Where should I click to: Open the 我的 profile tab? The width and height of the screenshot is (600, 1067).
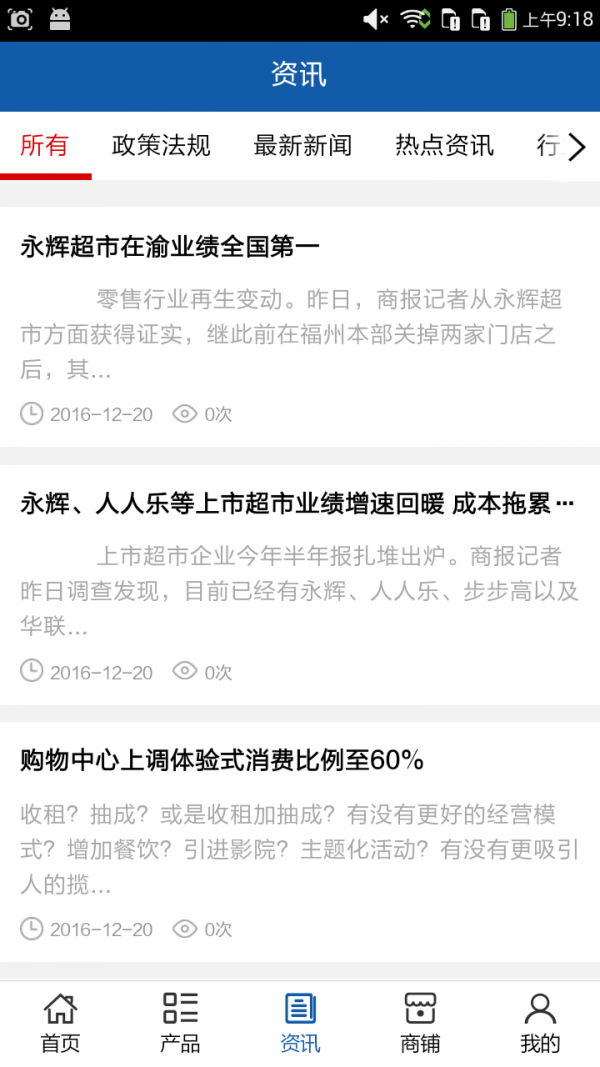[540, 1022]
